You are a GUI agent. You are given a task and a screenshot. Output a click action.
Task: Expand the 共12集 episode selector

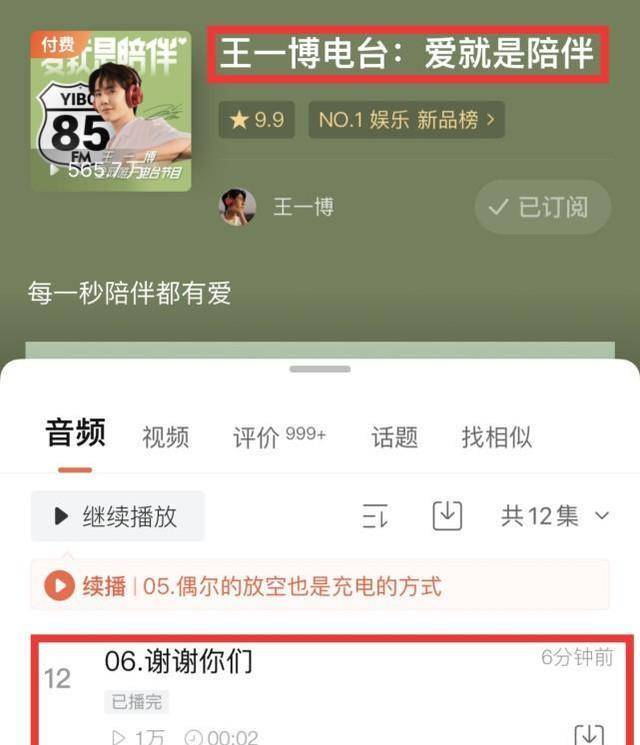tap(555, 516)
